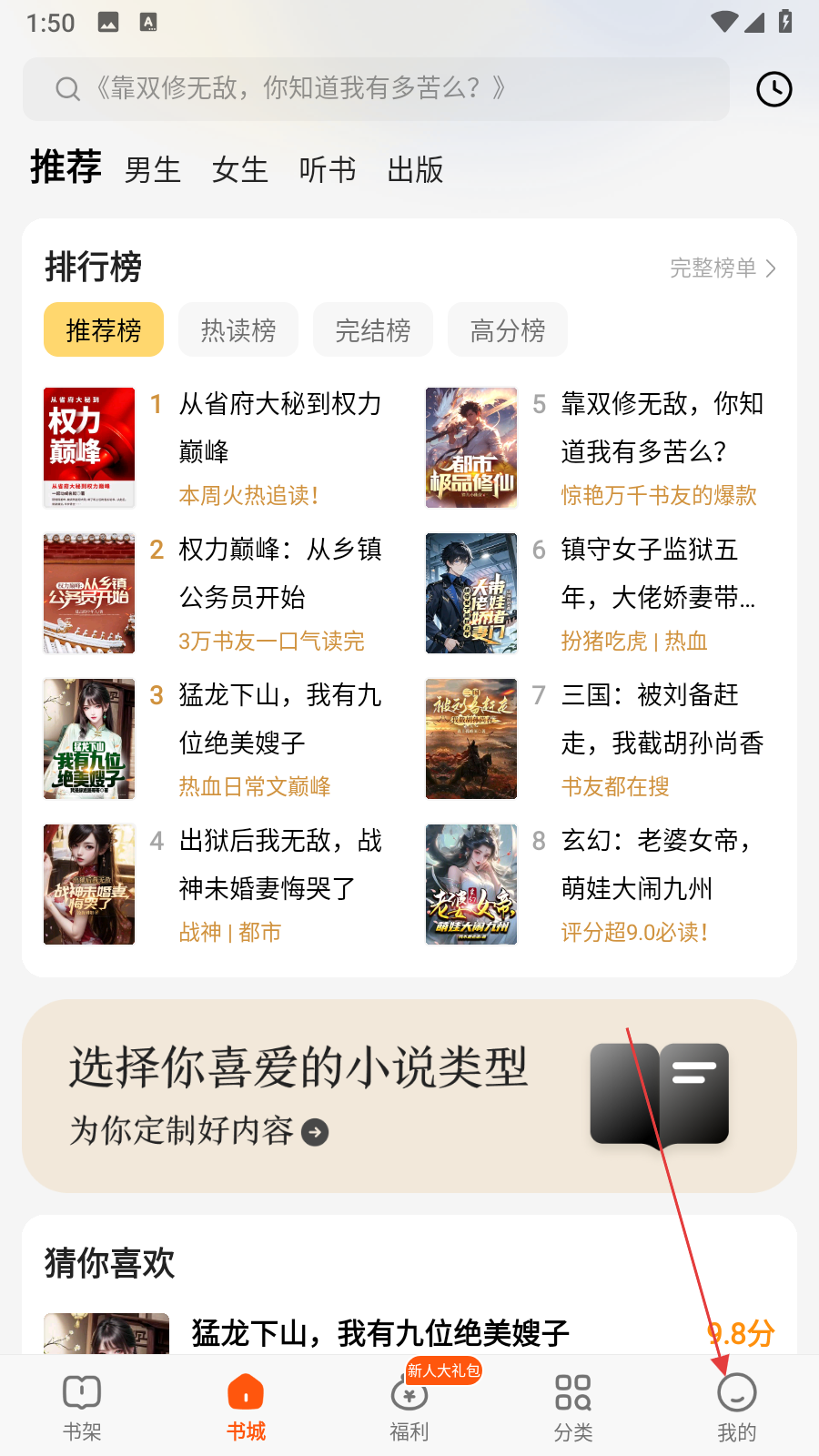Screen dimensions: 819x1456
Task: Open ranked book 猛龙下山，我有九位绝美嫂子
Action: coord(279,719)
